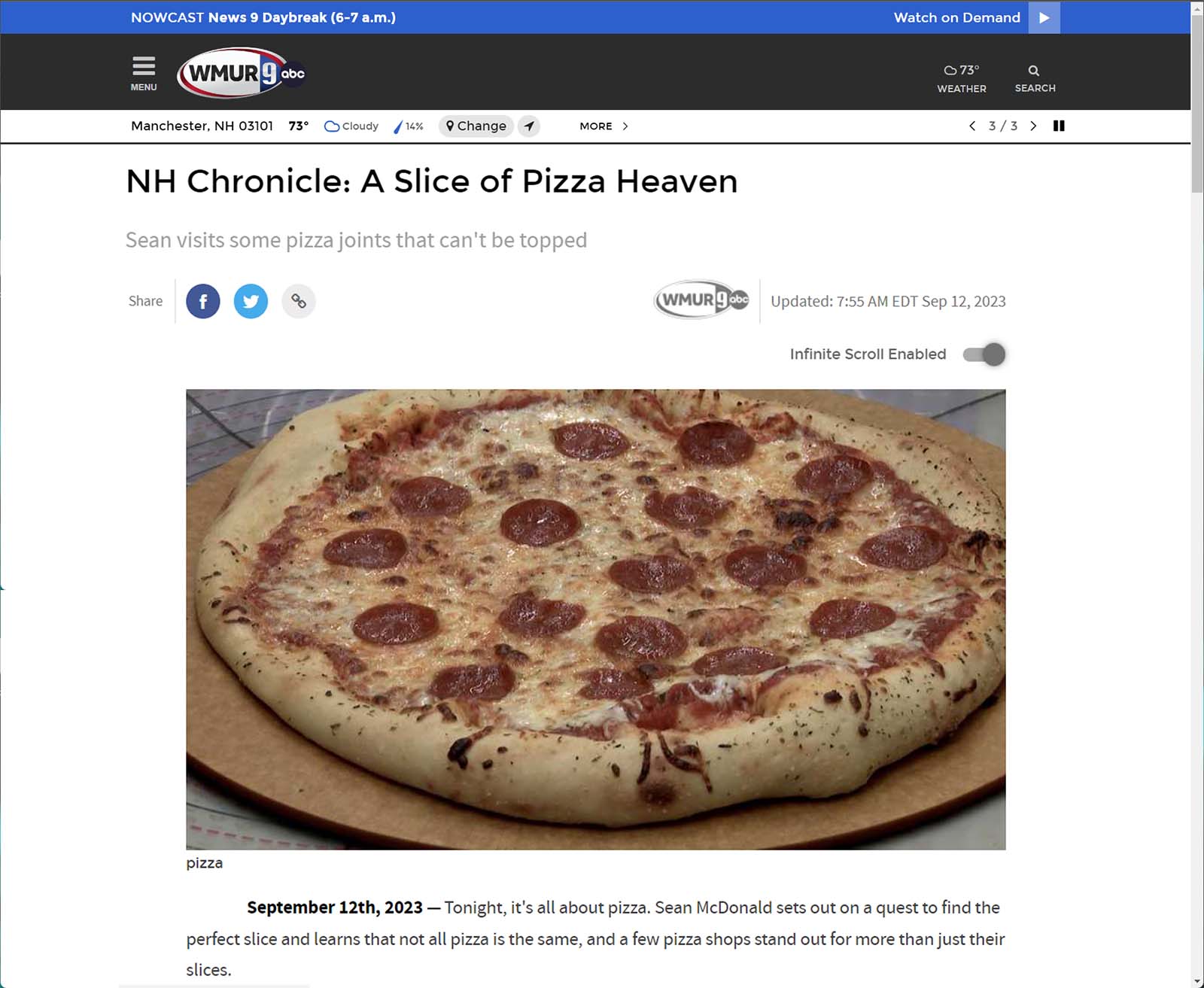Share article on Facebook

coord(203,301)
